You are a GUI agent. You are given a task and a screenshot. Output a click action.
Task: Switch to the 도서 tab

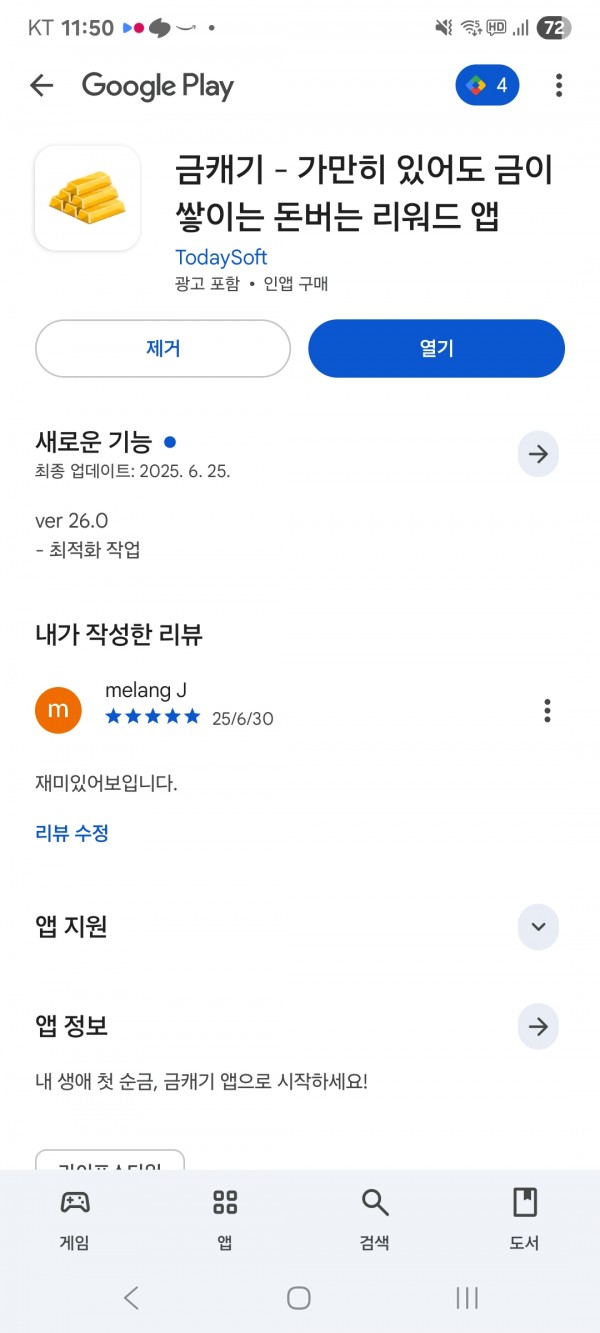(525, 1220)
